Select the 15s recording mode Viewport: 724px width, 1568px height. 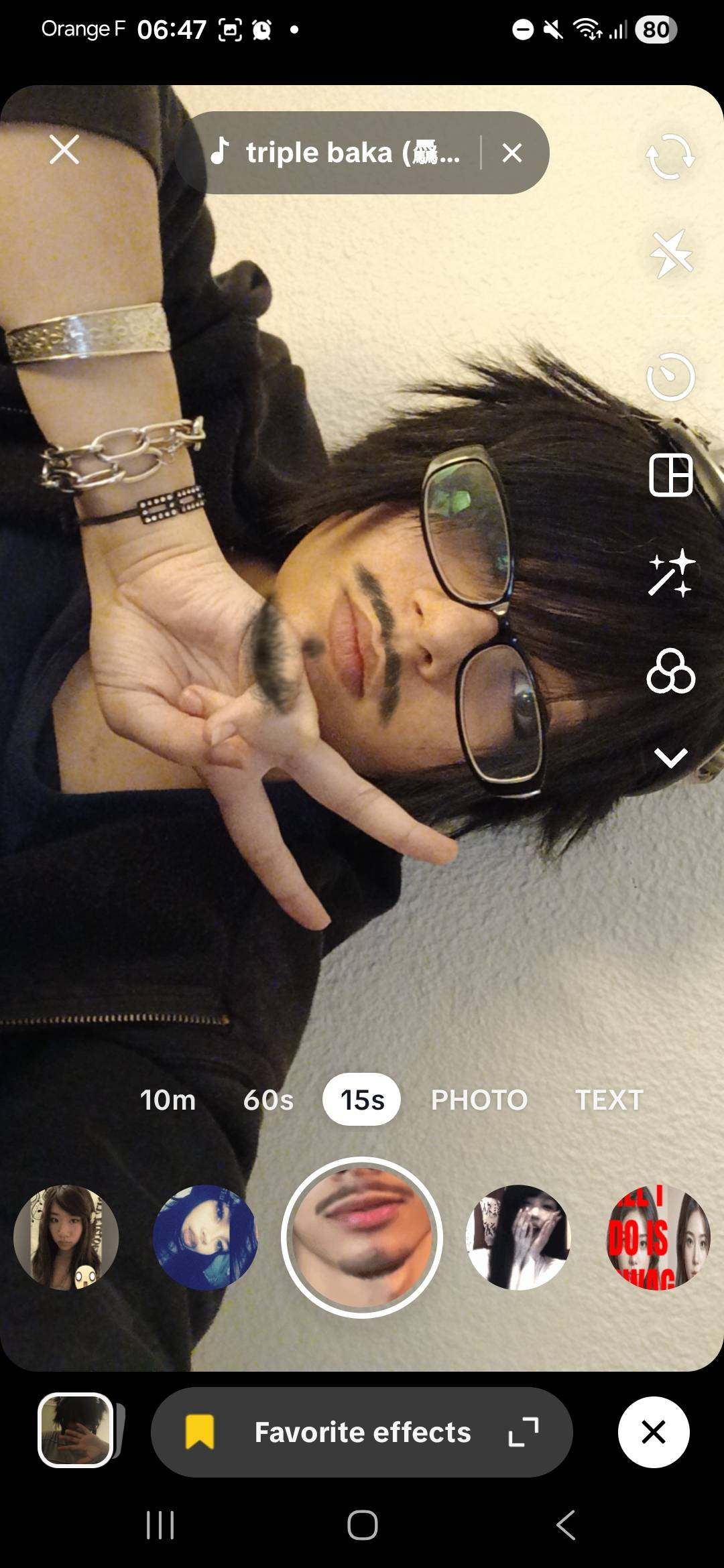362,1100
